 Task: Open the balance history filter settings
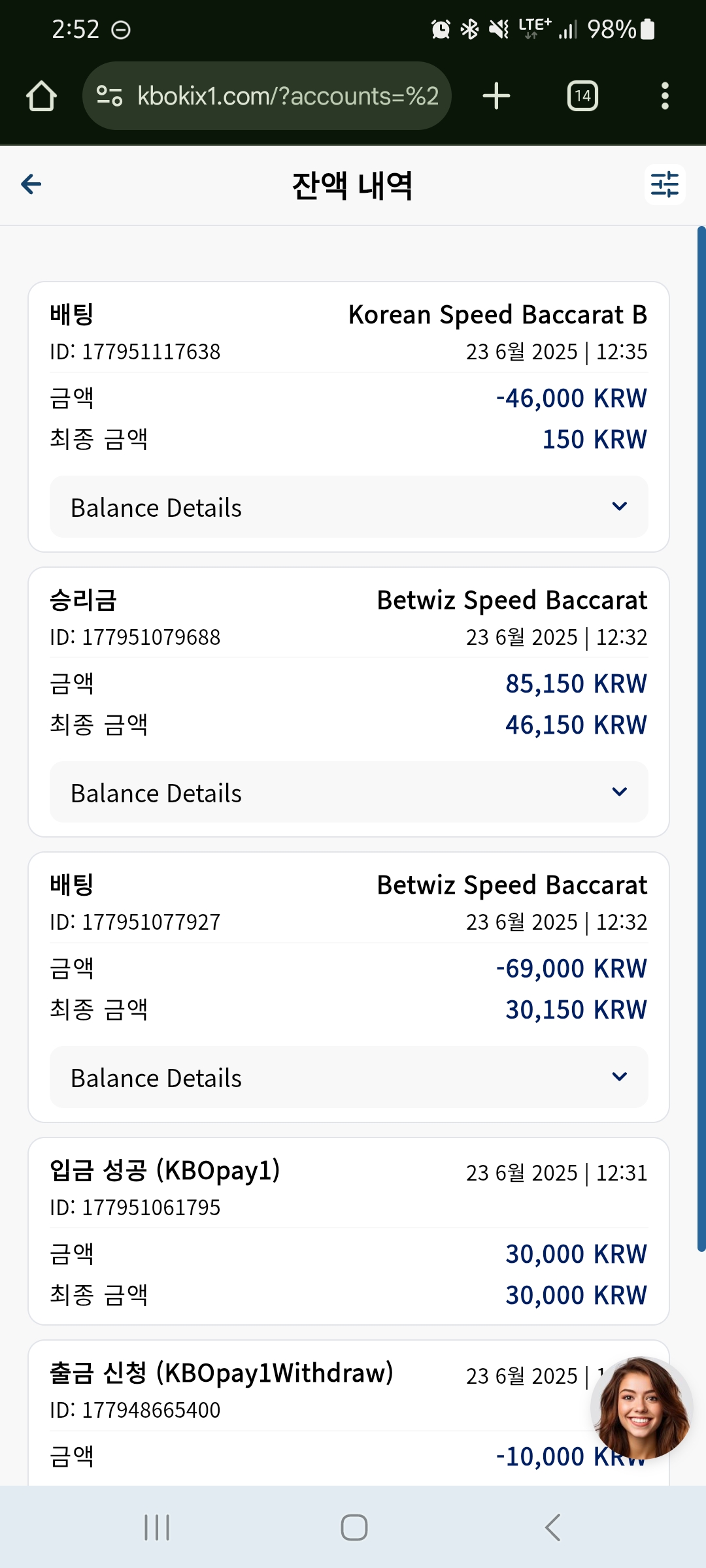click(665, 184)
